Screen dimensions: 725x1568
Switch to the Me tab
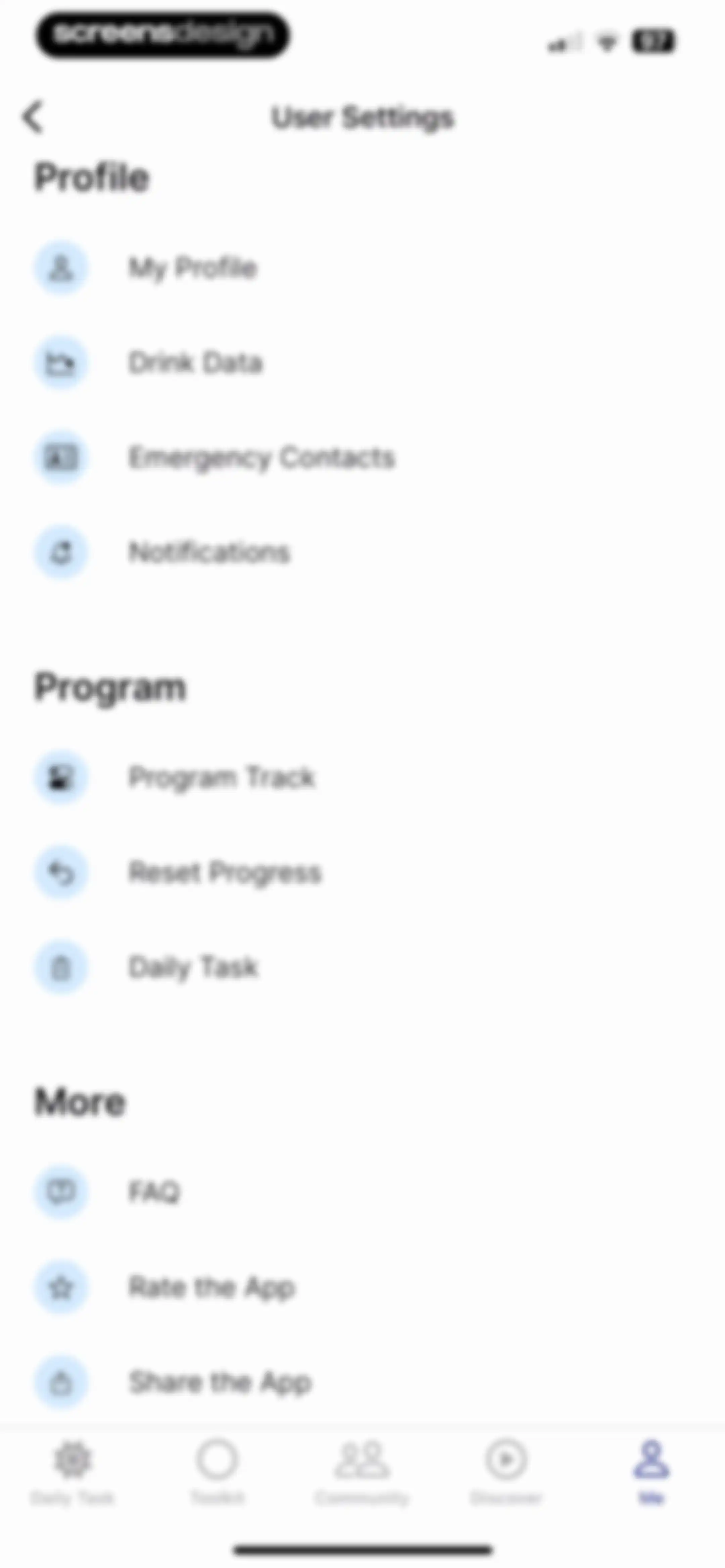651,1472
